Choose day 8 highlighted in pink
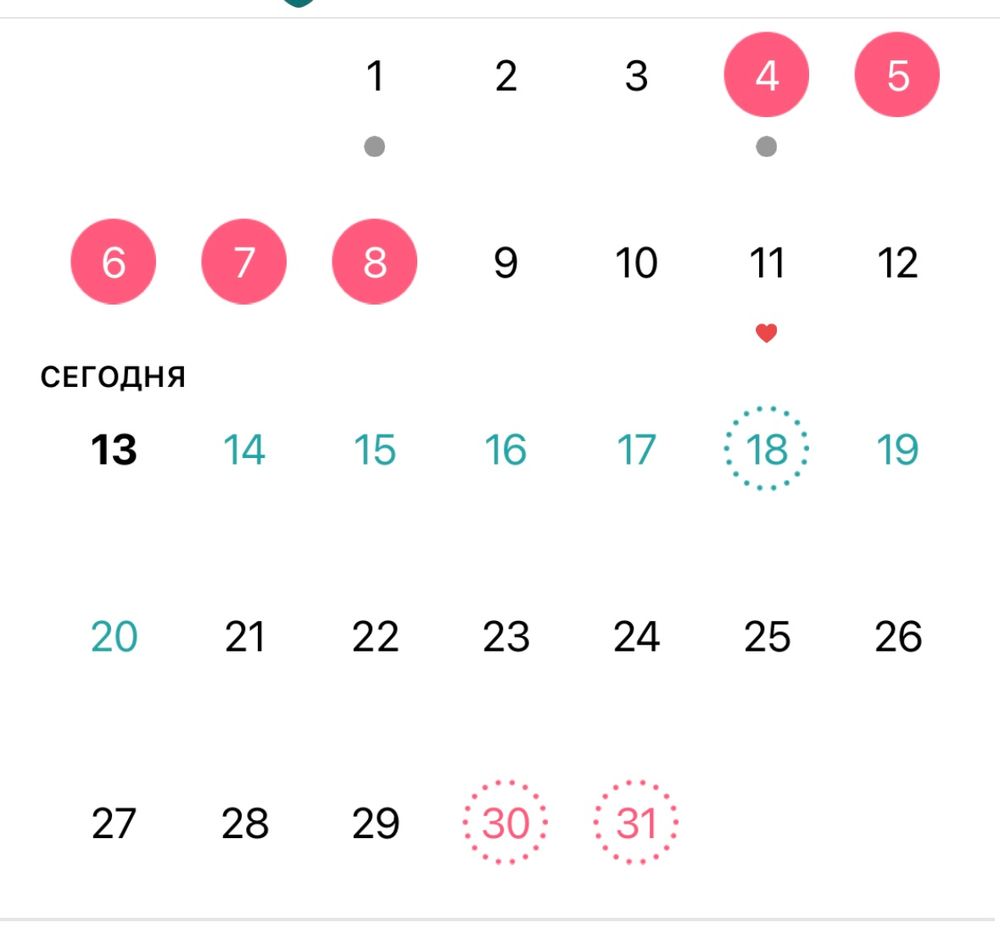 (x=375, y=263)
